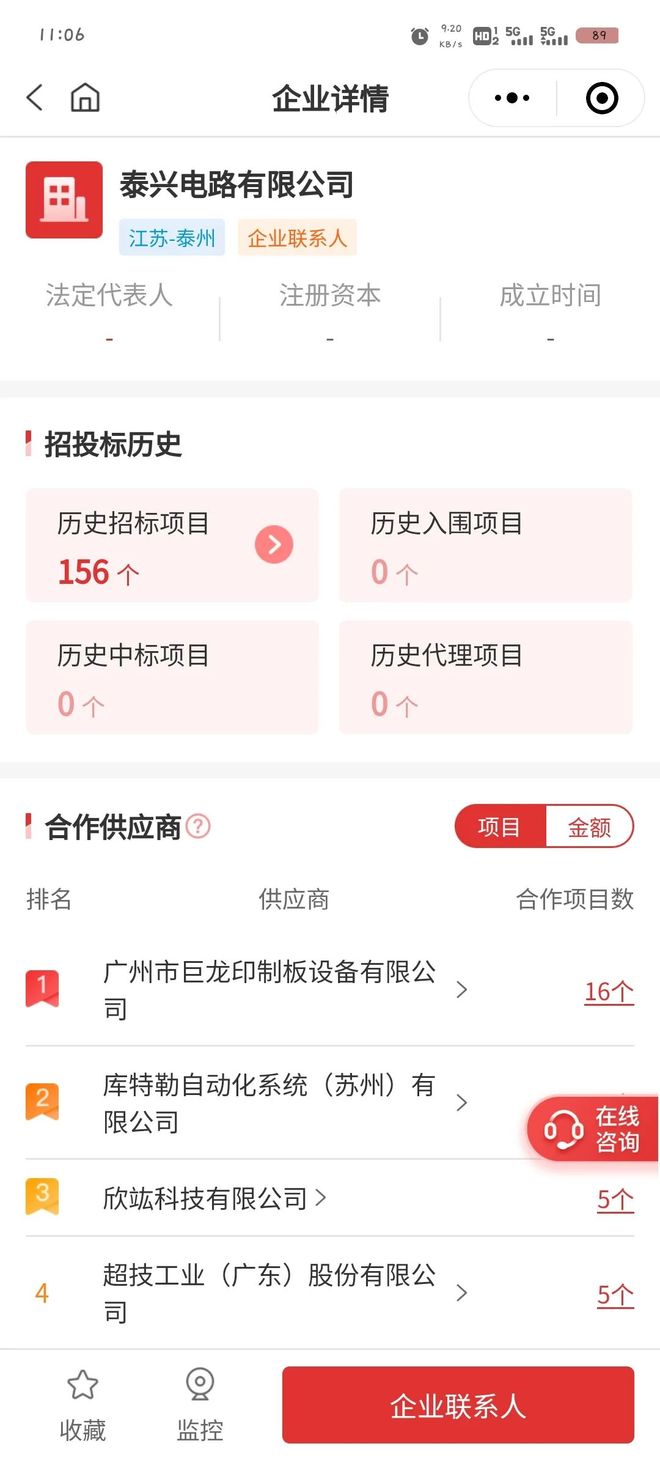
Task: Open the 历史代理项目 card
Action: click(x=485, y=677)
